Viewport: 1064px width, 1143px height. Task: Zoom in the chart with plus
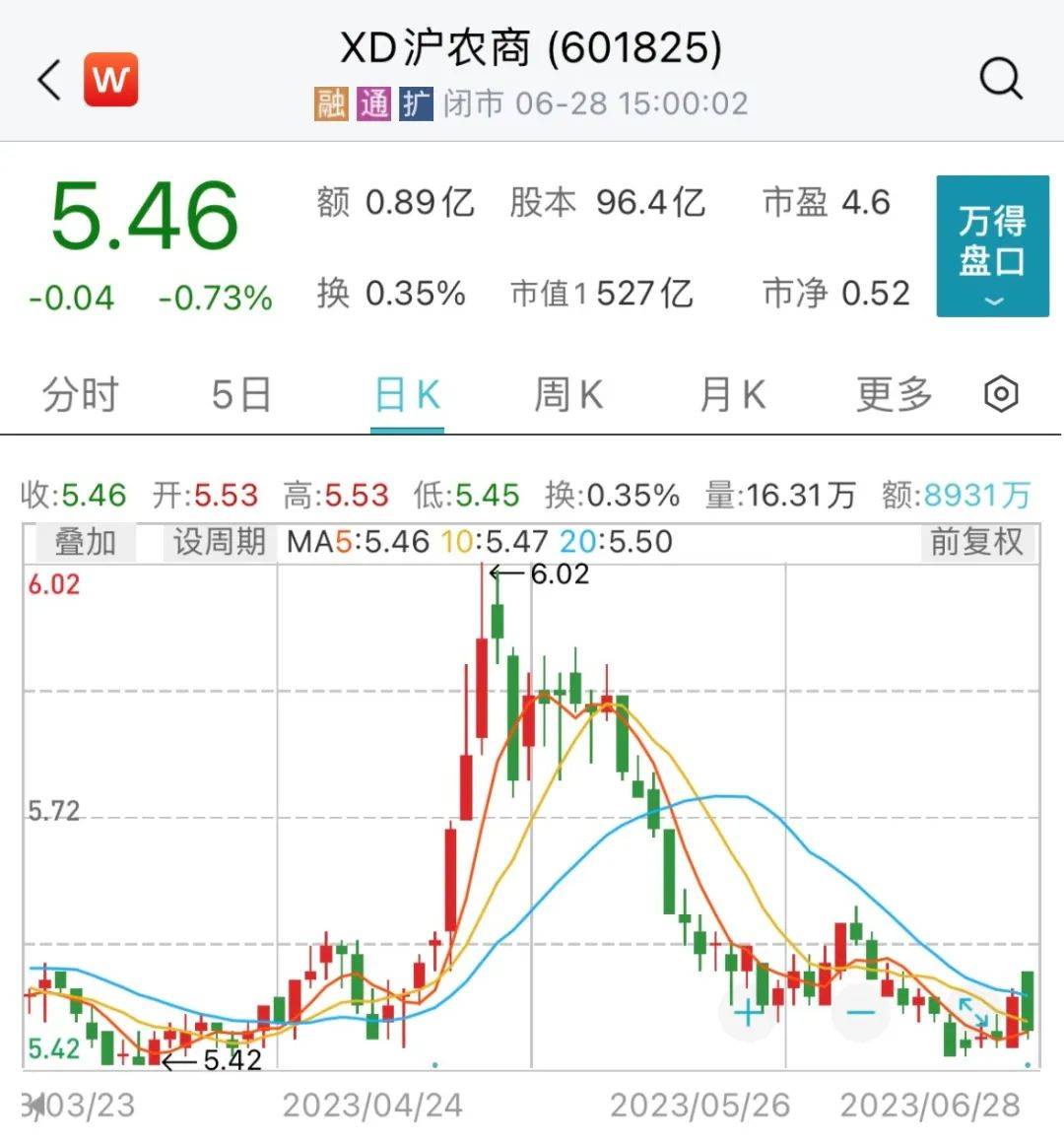pyautogui.click(x=748, y=1012)
